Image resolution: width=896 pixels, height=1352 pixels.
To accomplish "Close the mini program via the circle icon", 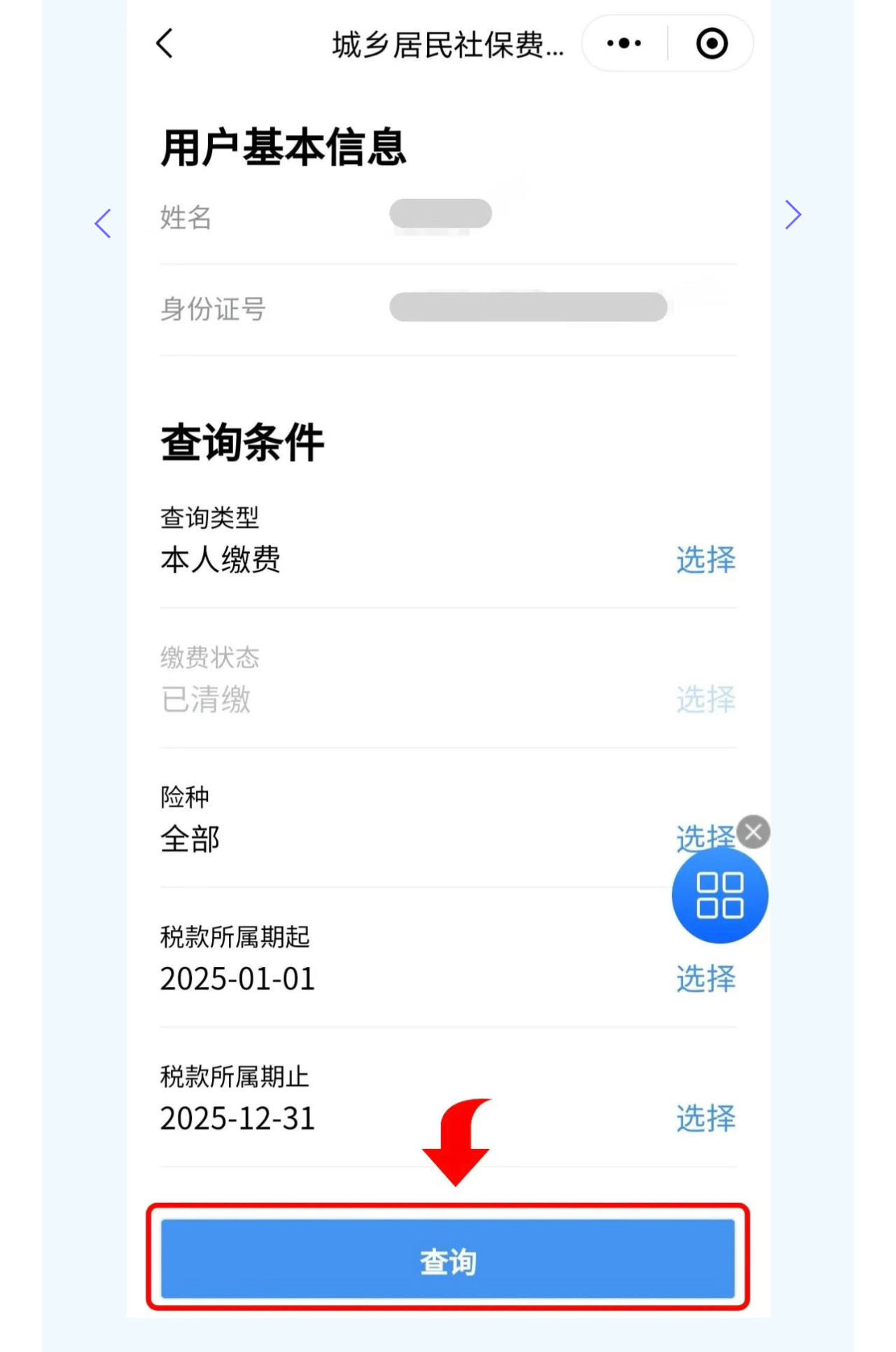I will (712, 43).
